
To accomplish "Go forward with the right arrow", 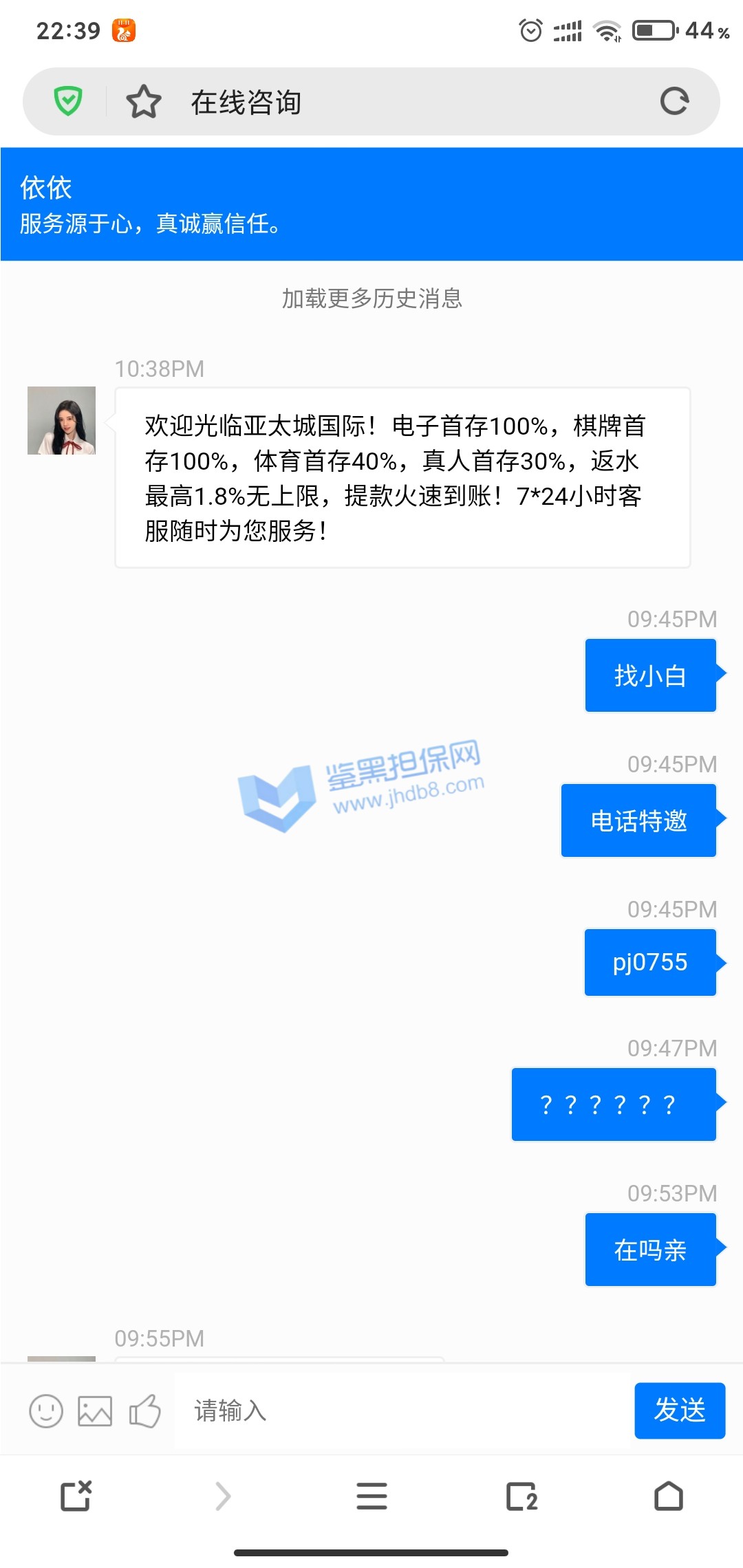I will click(x=223, y=1496).
